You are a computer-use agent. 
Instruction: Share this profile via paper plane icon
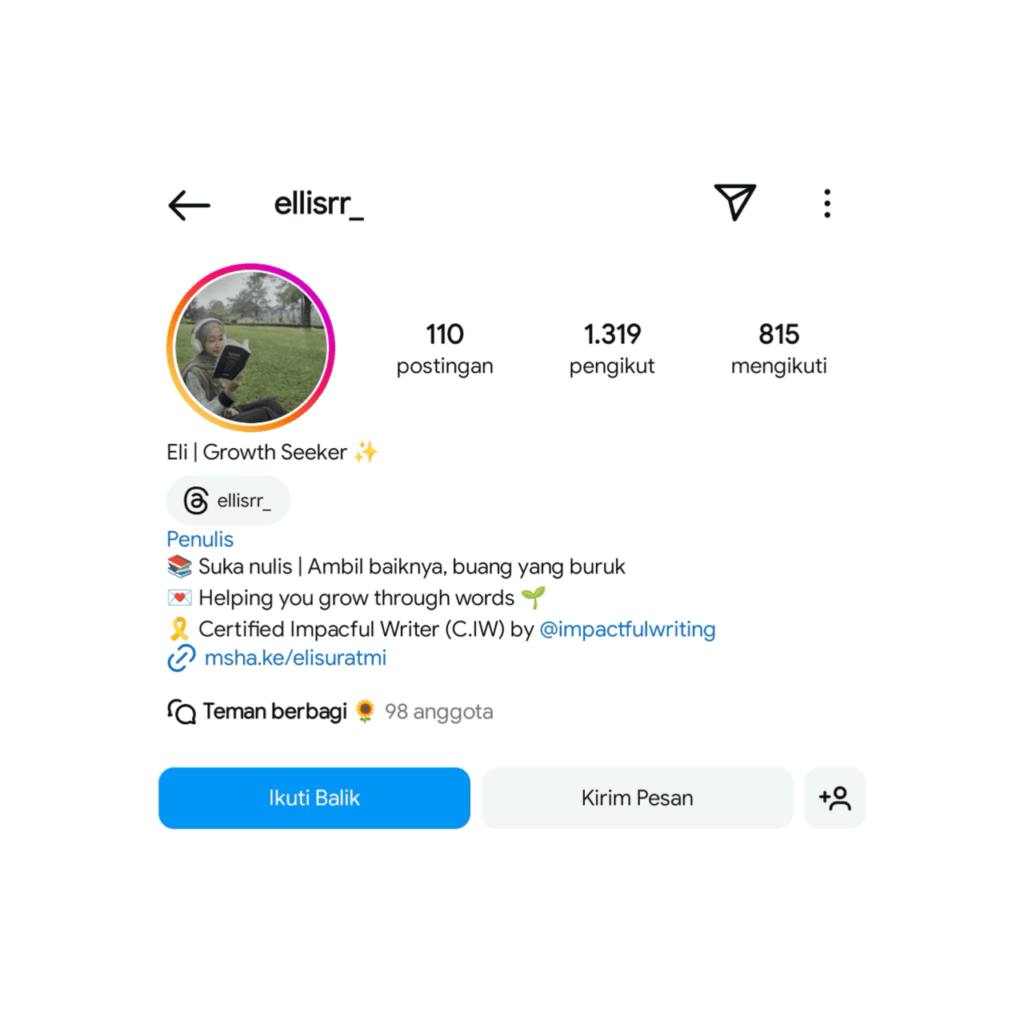tap(735, 203)
